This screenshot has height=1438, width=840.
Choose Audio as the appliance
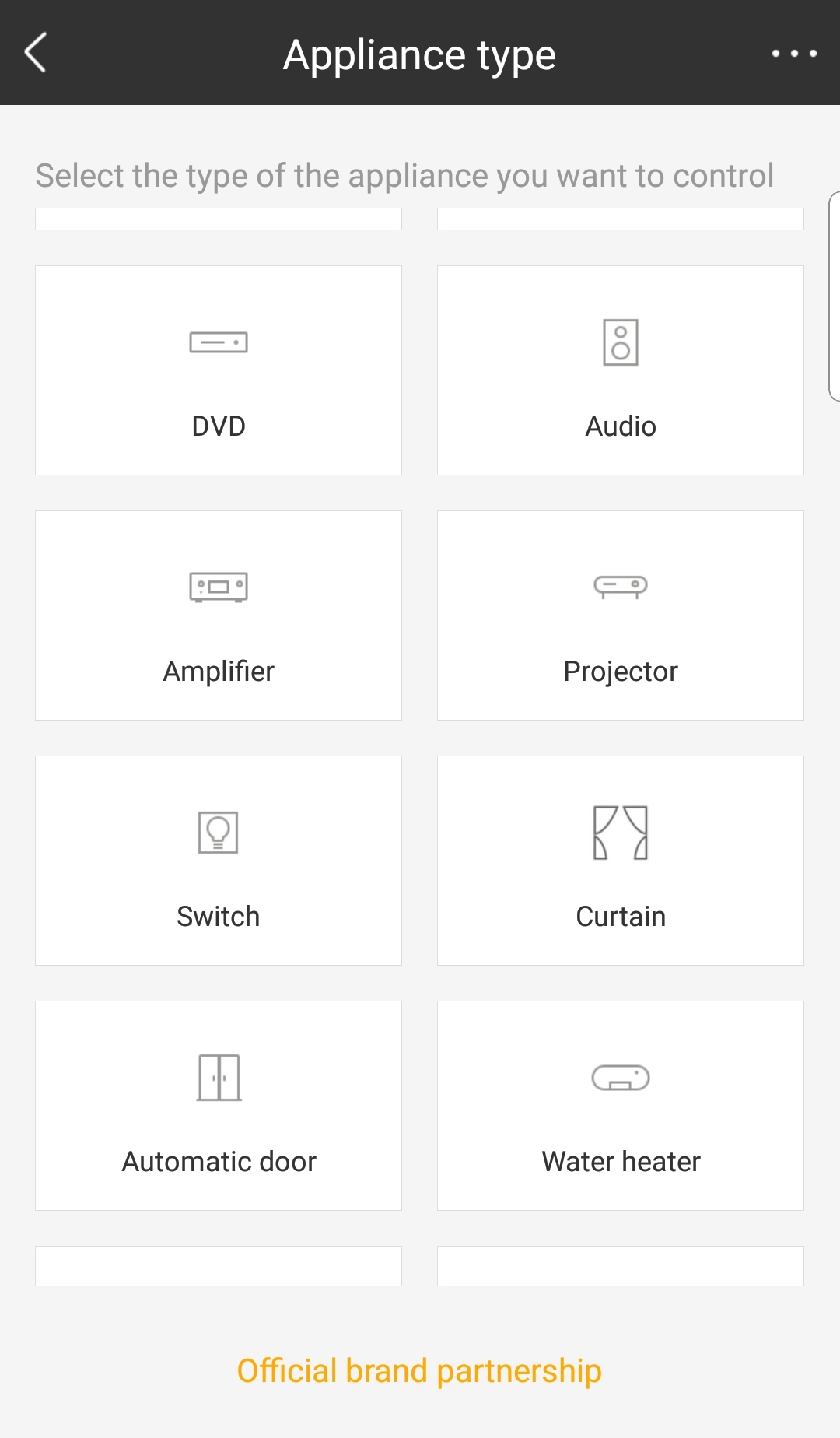tap(620, 370)
